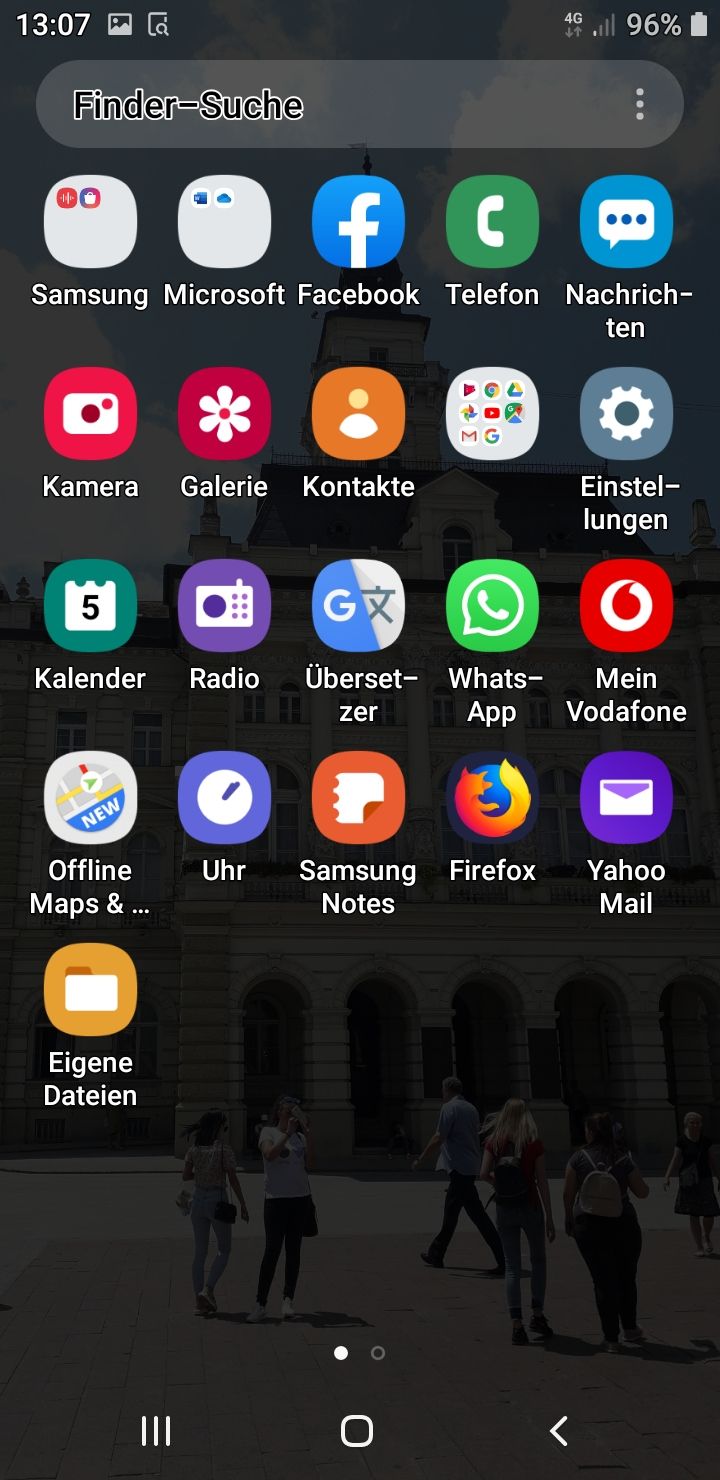Open the Microsoft apps folder
Image resolution: width=720 pixels, height=1480 pixels.
pyautogui.click(x=224, y=221)
